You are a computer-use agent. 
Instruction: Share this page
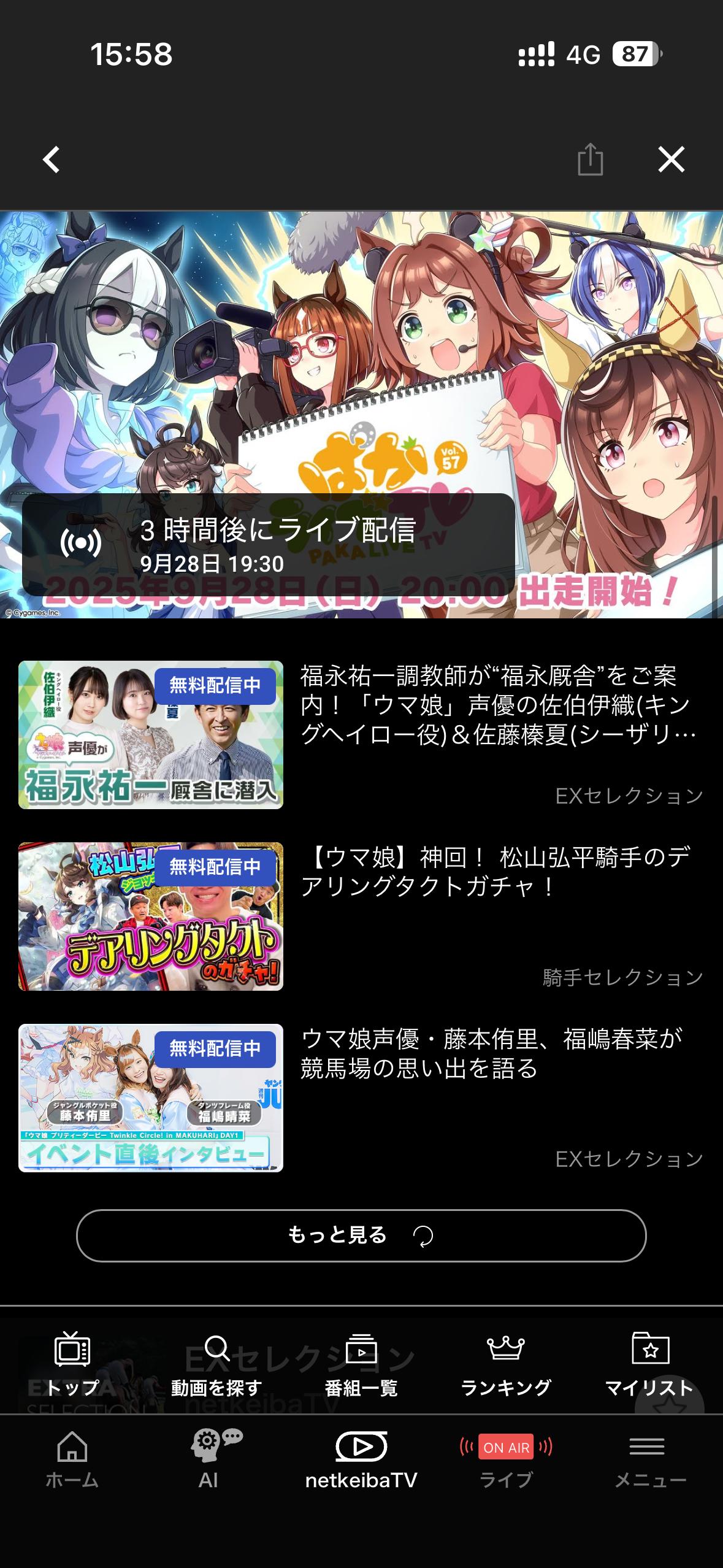[x=590, y=160]
